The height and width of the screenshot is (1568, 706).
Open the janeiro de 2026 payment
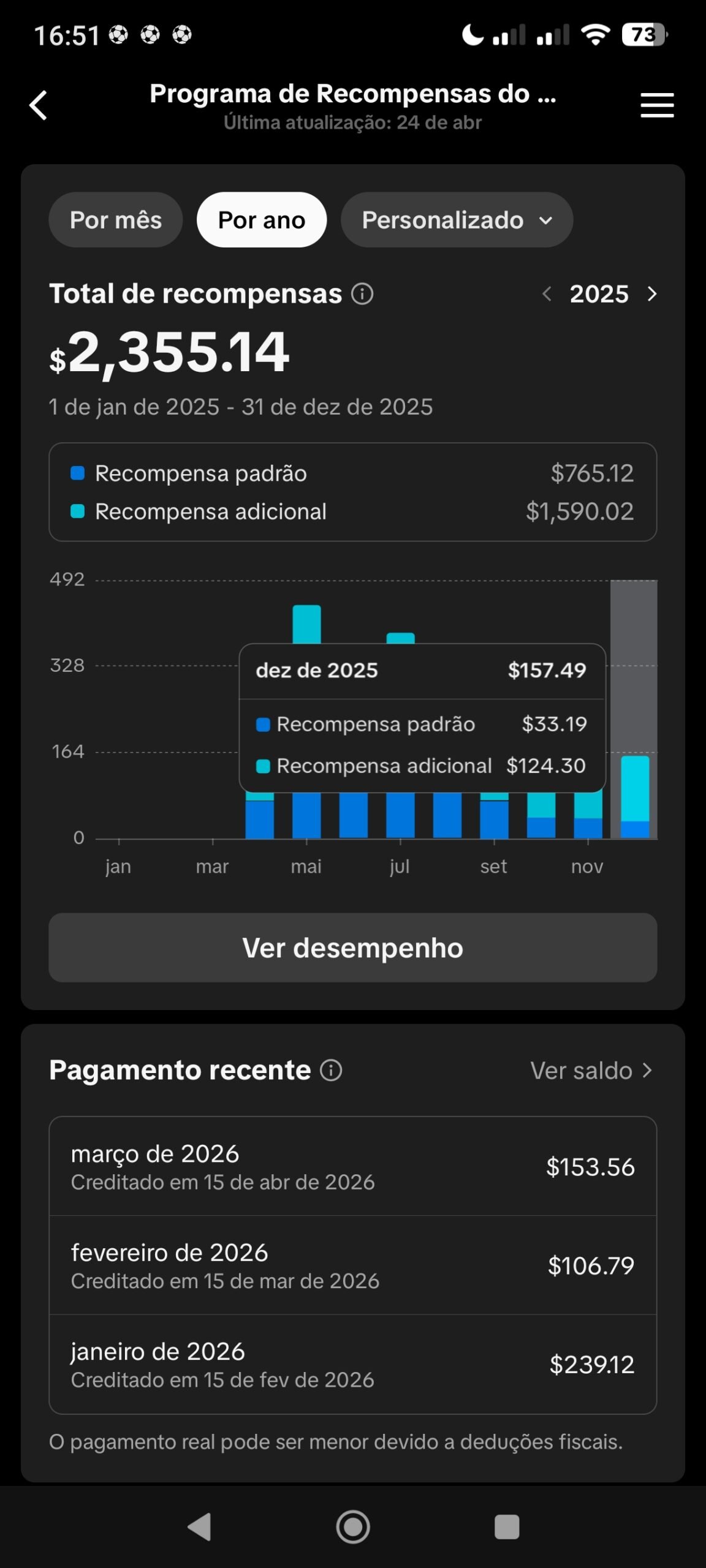point(353,1364)
